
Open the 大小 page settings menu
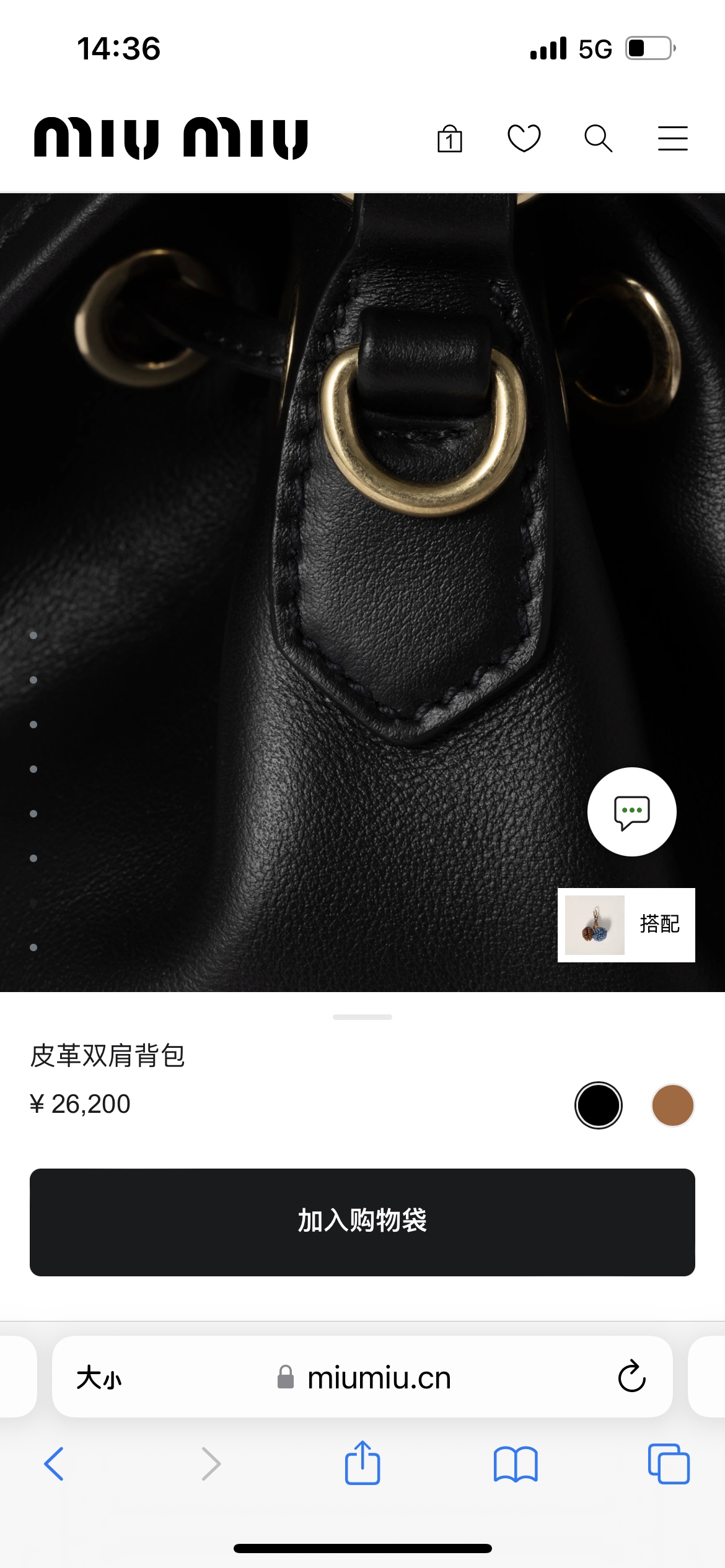(99, 1378)
